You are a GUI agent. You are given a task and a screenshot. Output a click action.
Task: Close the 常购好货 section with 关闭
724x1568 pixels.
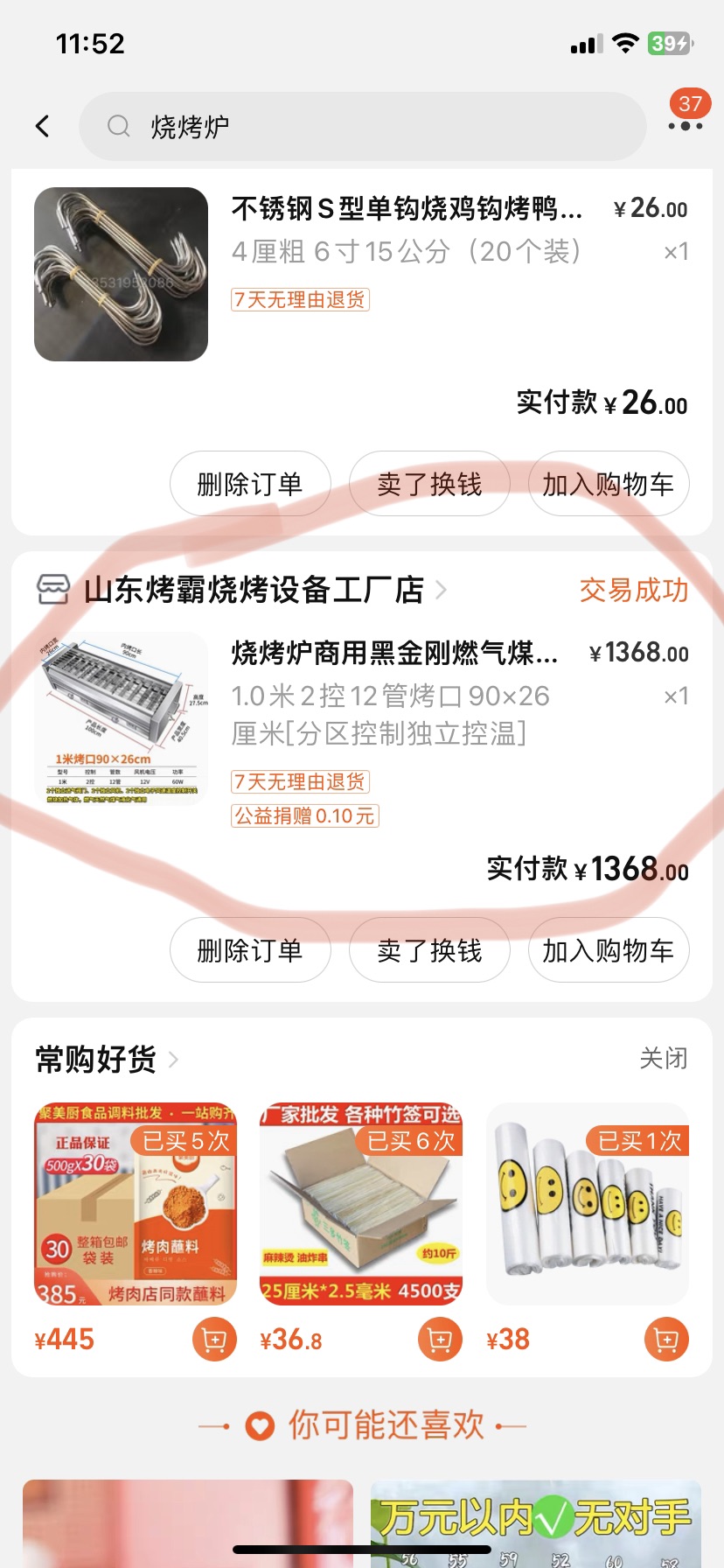tap(663, 1059)
